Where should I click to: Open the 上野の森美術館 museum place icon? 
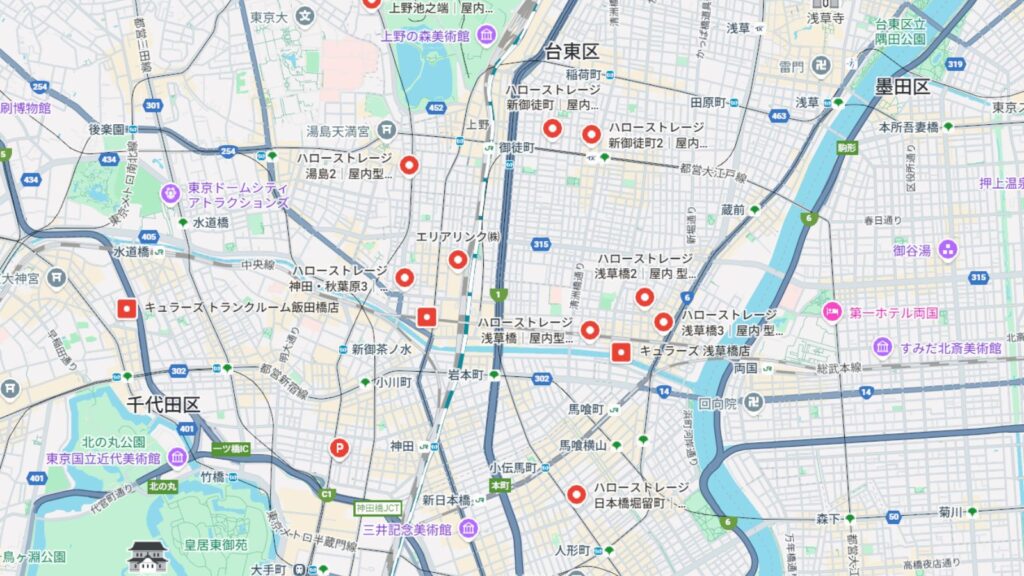click(486, 36)
